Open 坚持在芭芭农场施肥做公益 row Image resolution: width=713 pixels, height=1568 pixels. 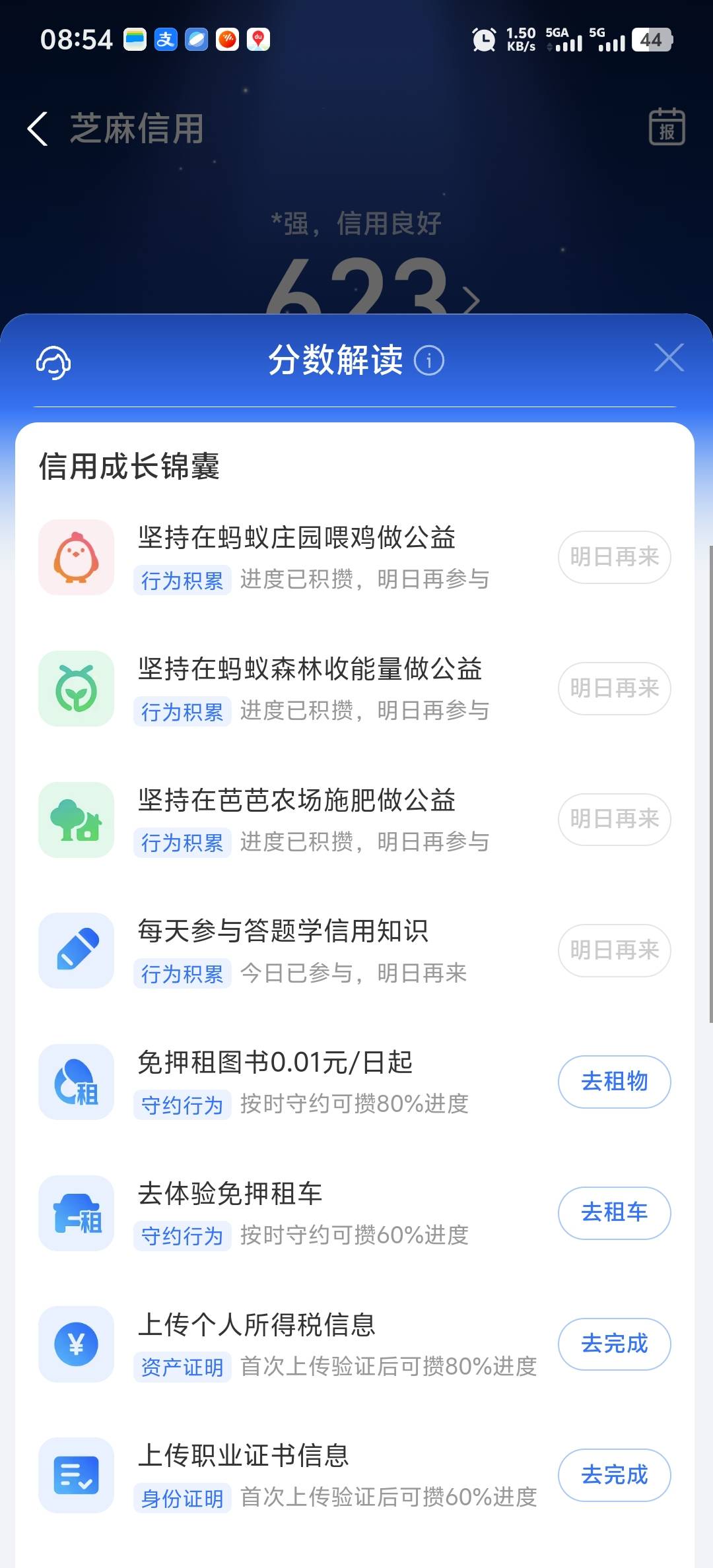[x=355, y=820]
